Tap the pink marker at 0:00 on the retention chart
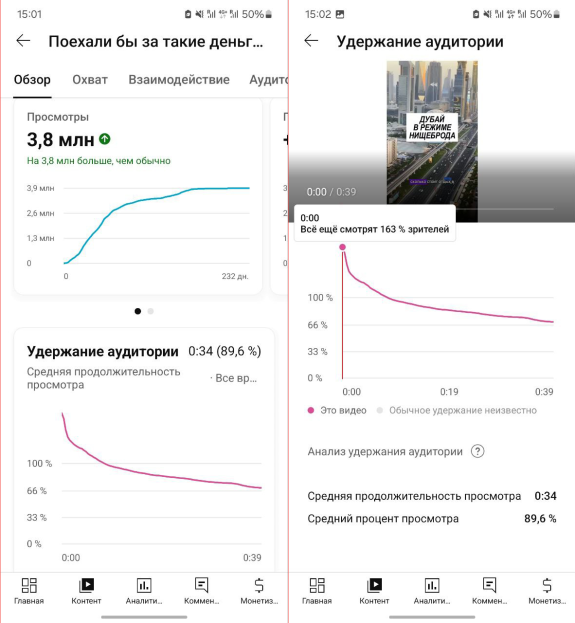The width and height of the screenshot is (575, 623). [343, 247]
